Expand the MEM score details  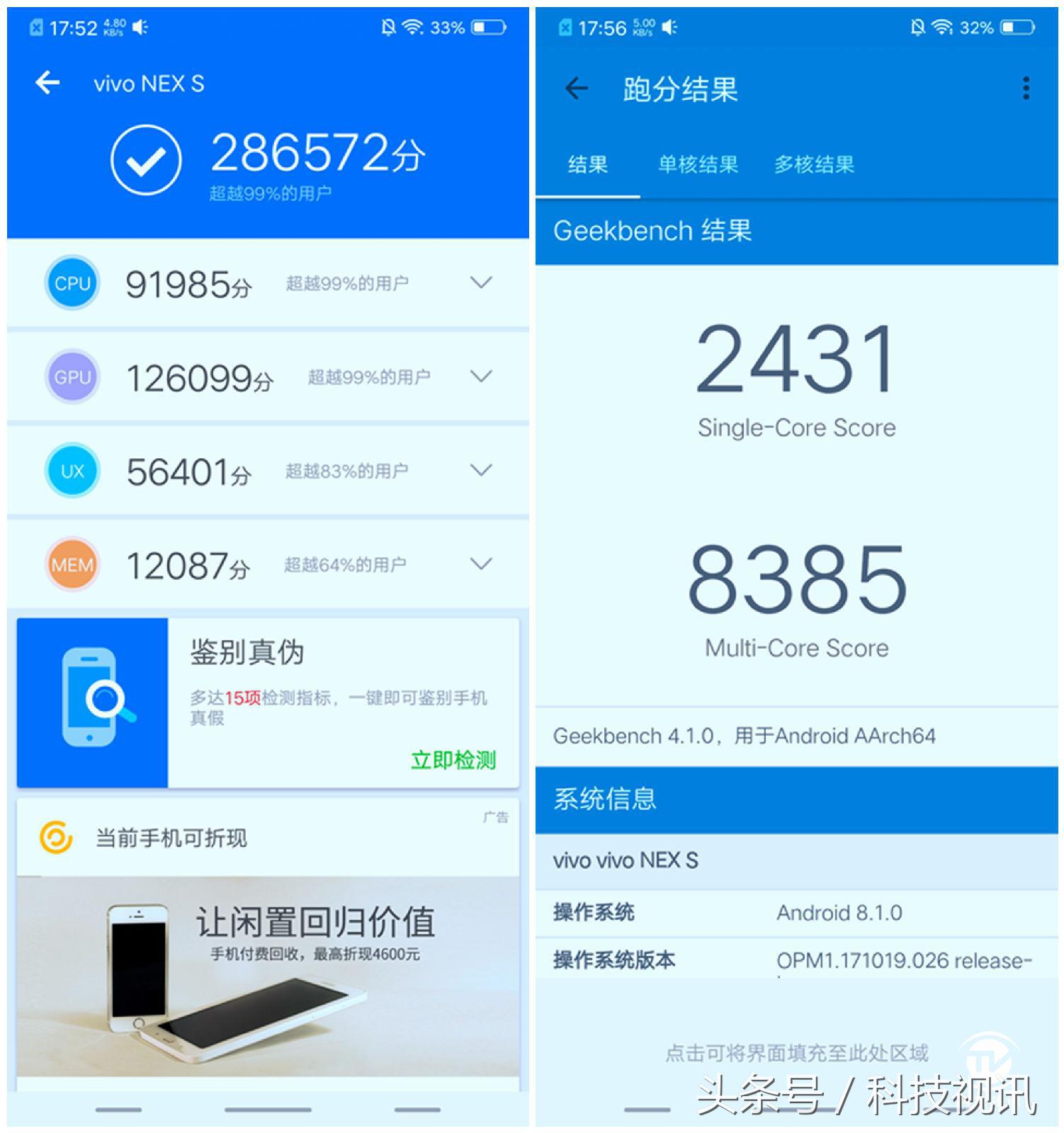point(482,564)
